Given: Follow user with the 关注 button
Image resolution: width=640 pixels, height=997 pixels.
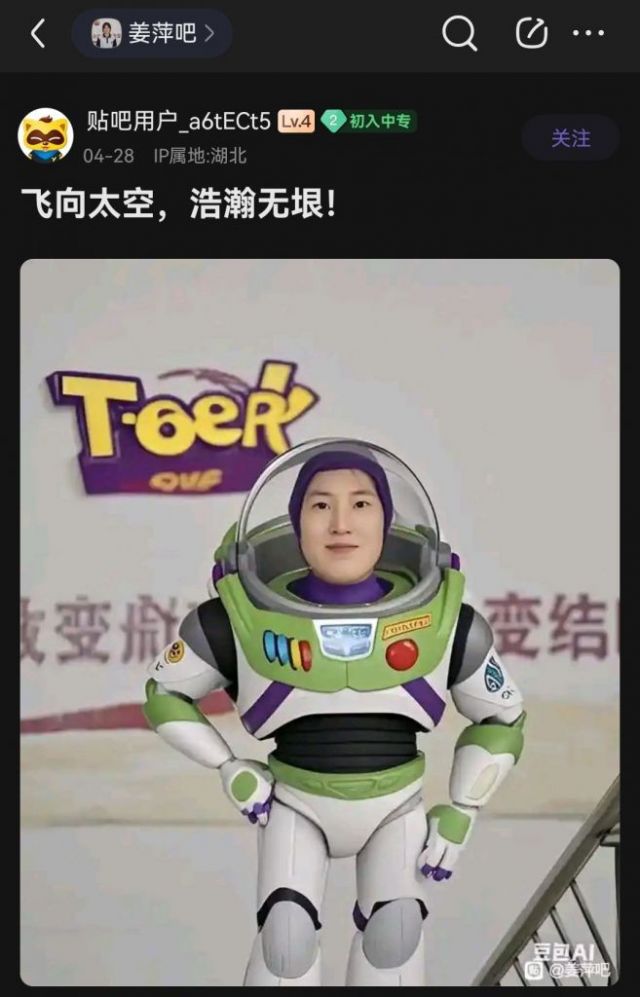Looking at the screenshot, I should 570,138.
